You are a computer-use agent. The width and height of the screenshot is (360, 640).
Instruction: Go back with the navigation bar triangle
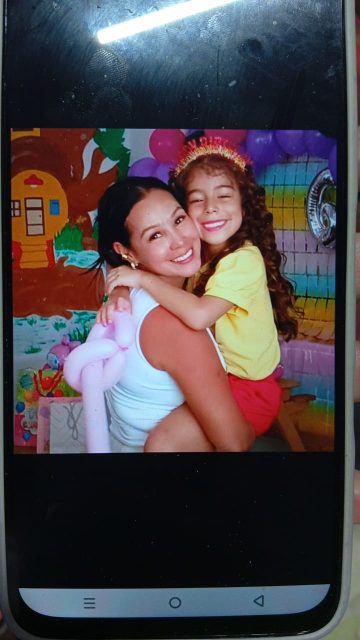pos(258,600)
